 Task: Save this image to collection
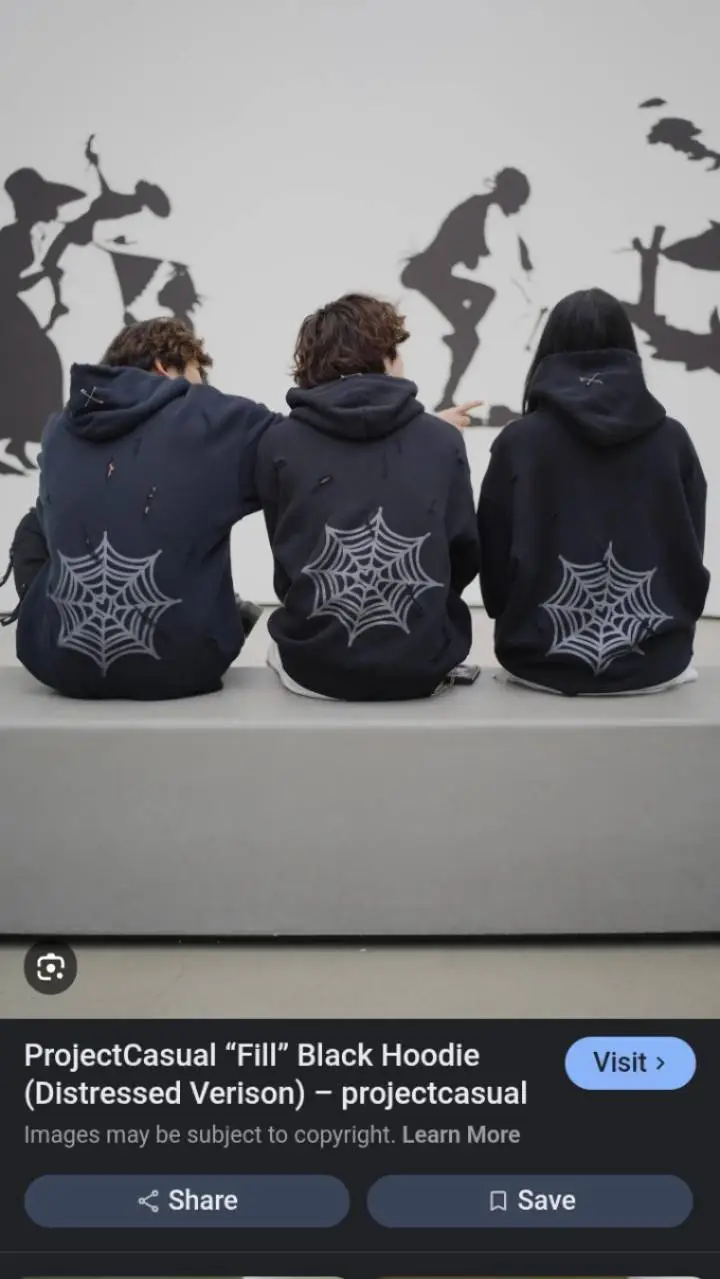point(529,1201)
